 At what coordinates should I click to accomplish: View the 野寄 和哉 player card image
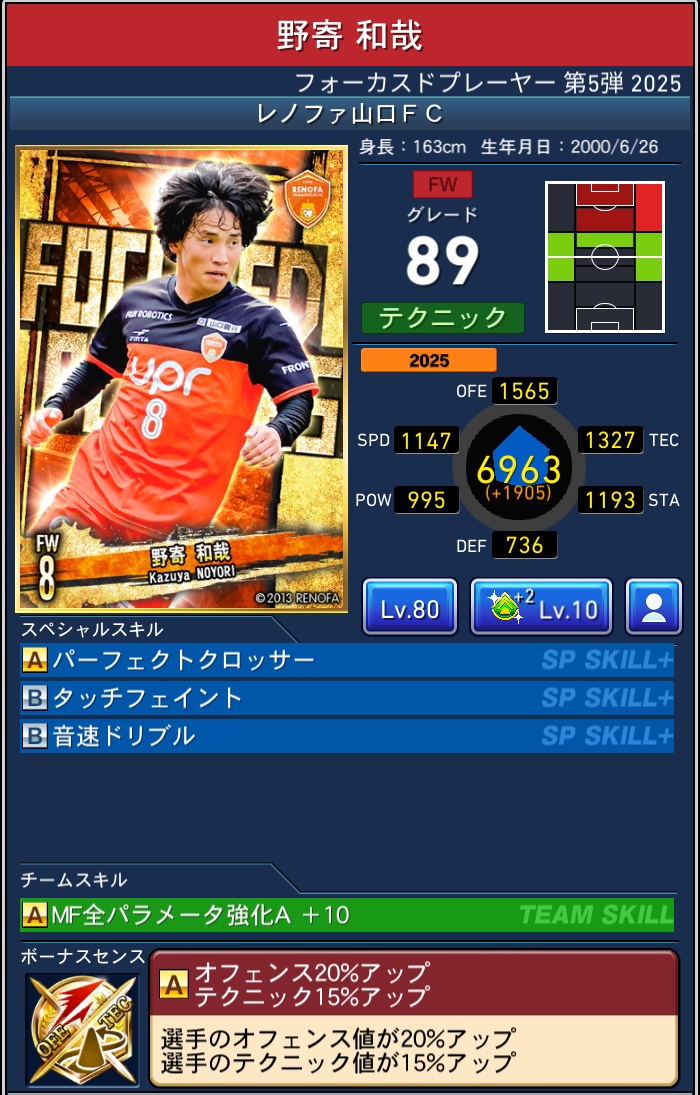click(x=182, y=380)
